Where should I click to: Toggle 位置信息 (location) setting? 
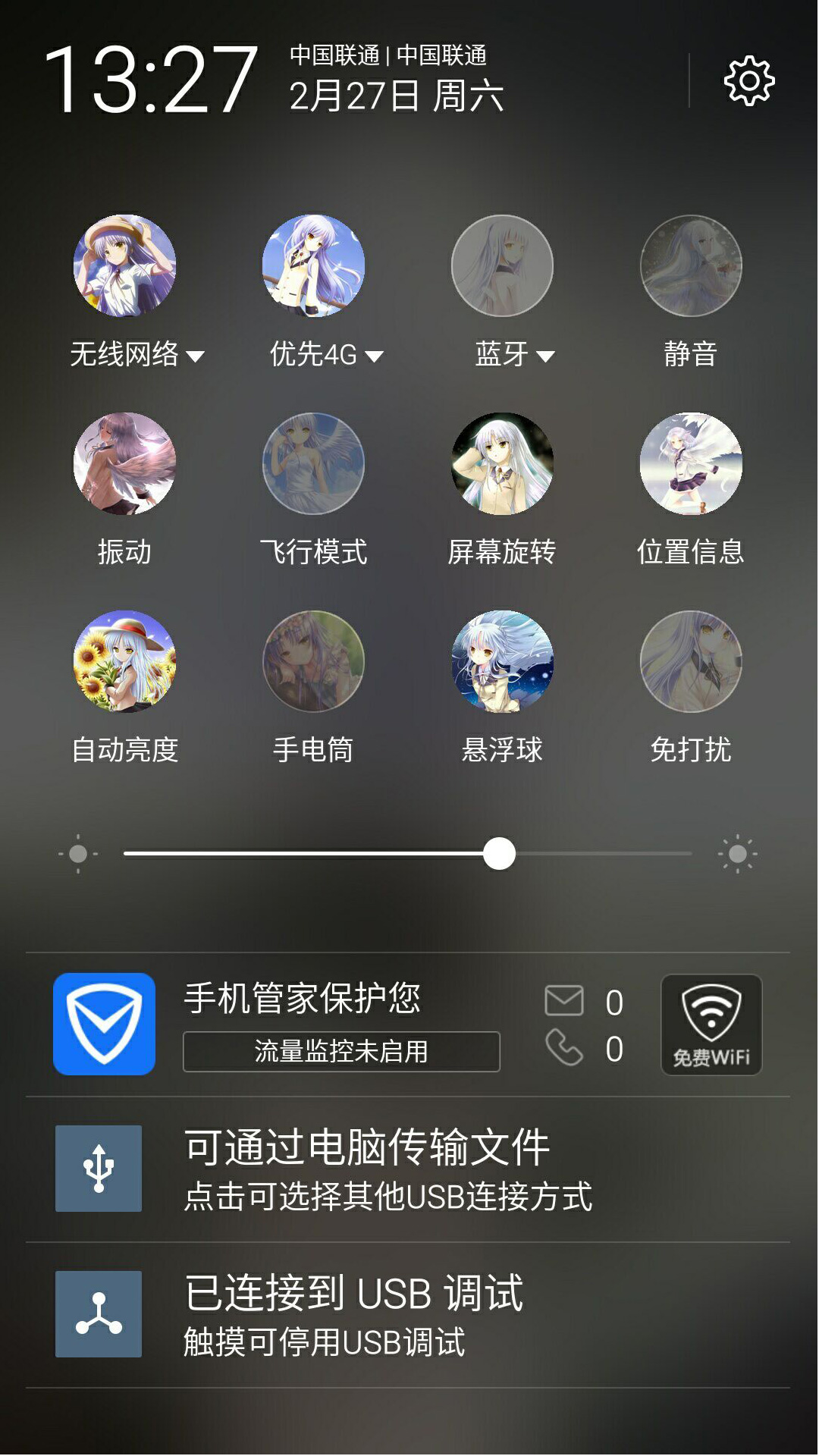point(691,464)
